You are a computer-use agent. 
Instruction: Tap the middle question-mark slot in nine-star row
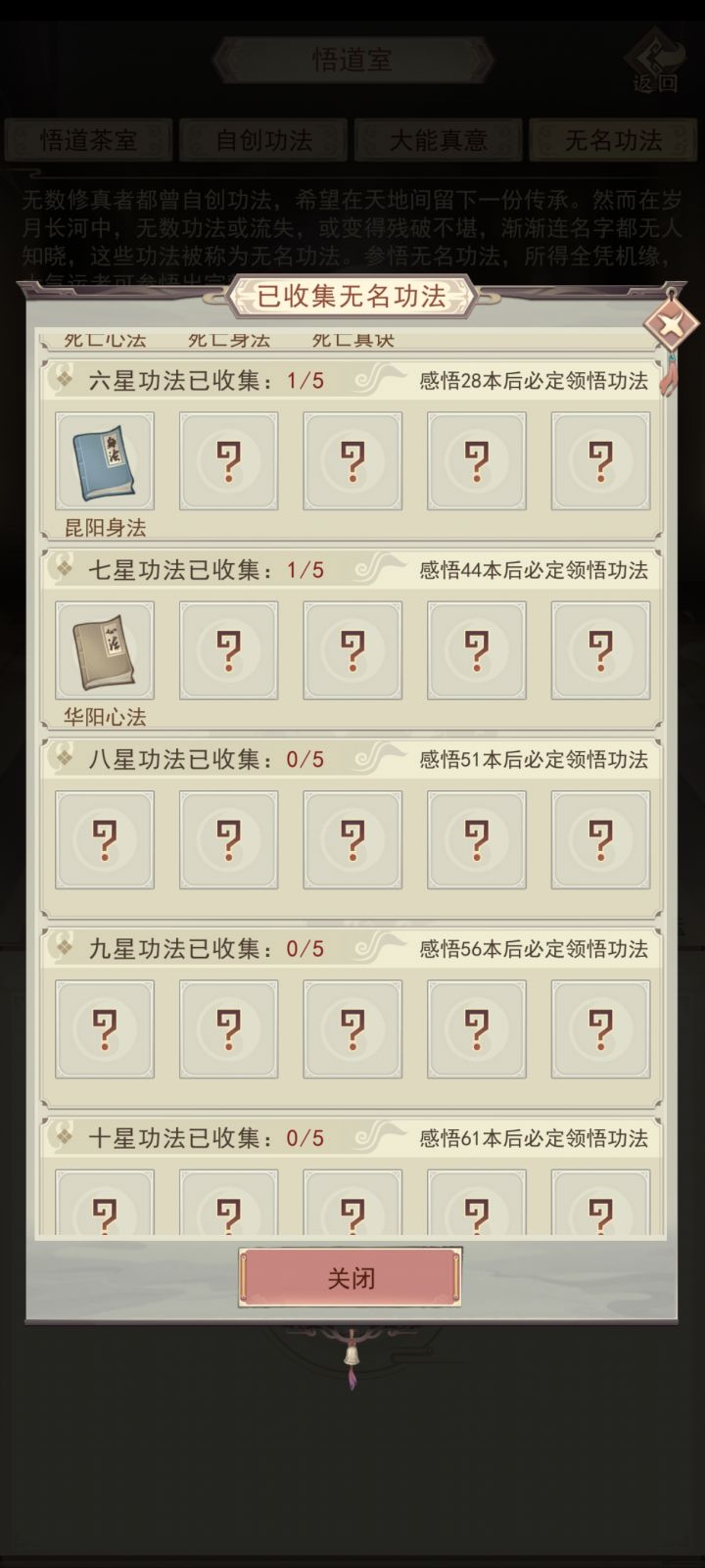pyautogui.click(x=352, y=1028)
